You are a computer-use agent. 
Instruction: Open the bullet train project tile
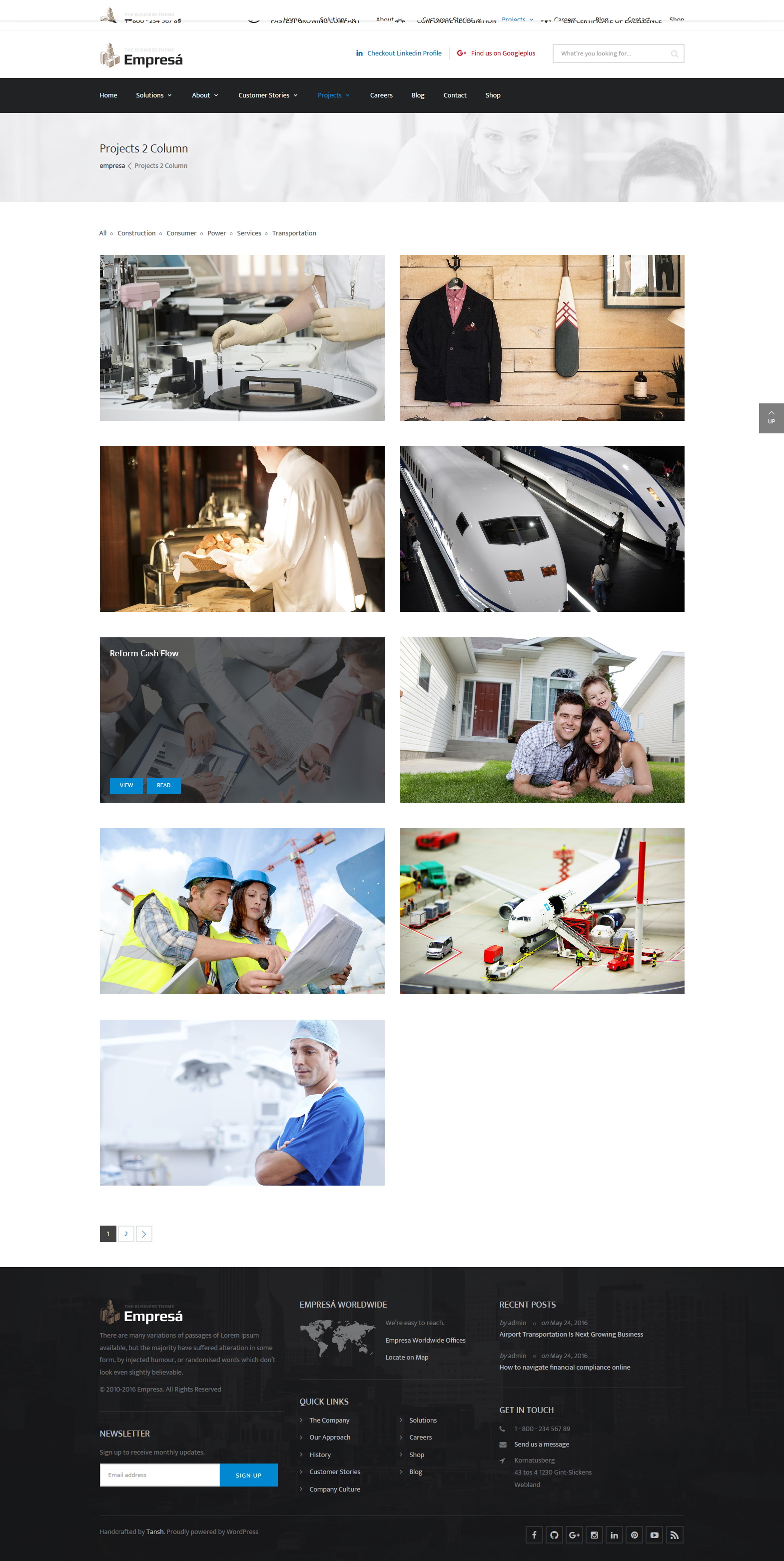click(x=542, y=528)
